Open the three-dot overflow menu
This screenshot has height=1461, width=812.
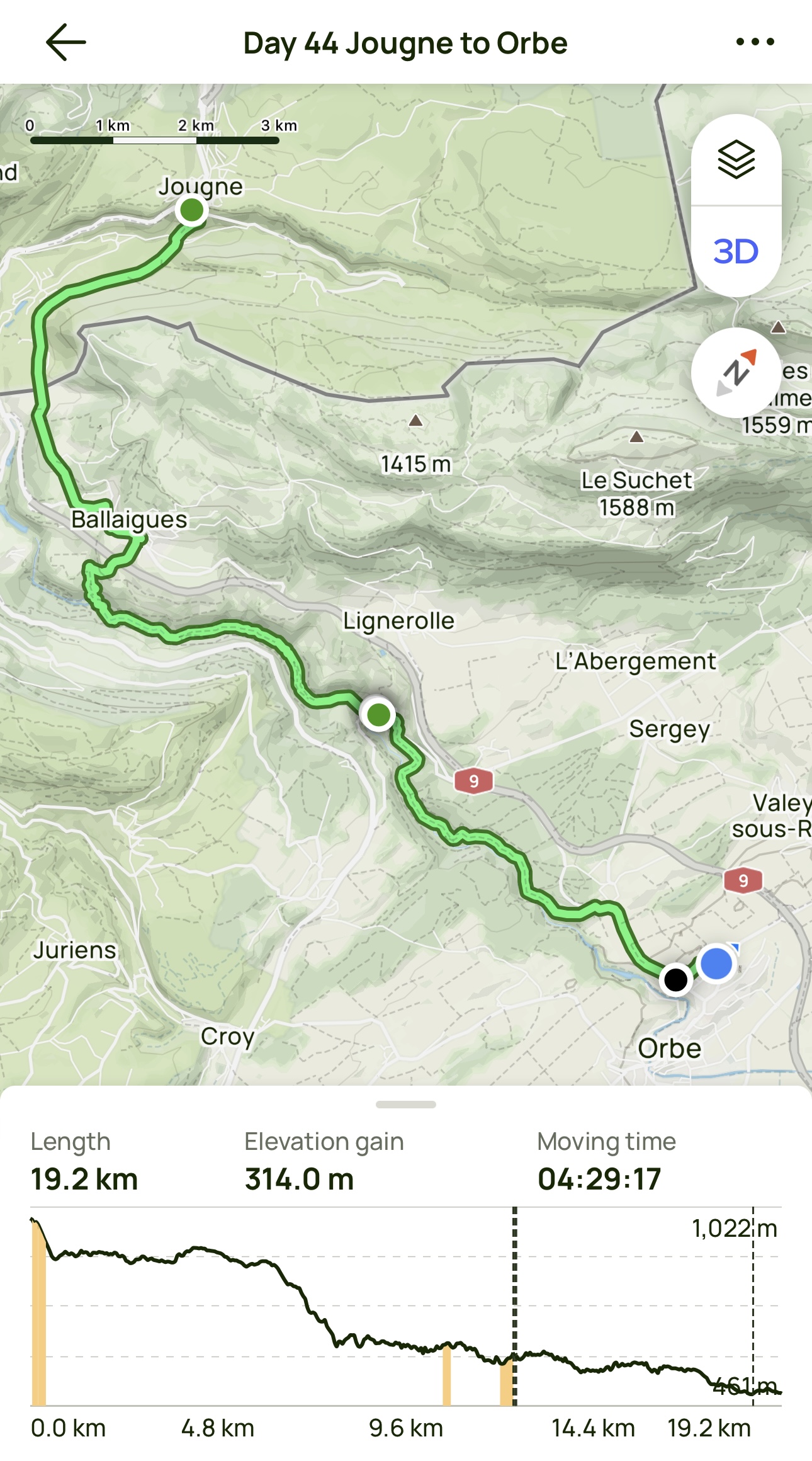[755, 42]
